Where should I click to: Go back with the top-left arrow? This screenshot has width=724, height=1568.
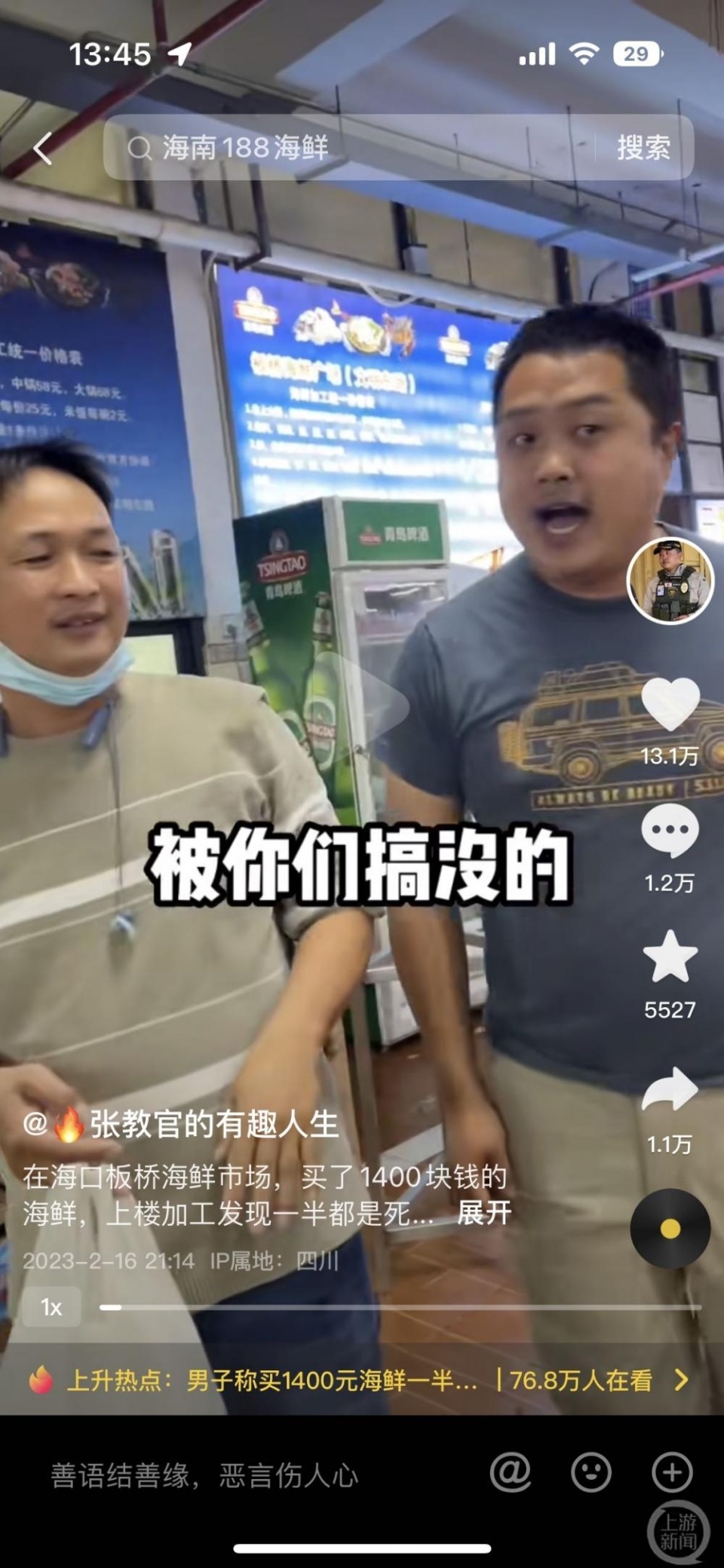[43, 148]
